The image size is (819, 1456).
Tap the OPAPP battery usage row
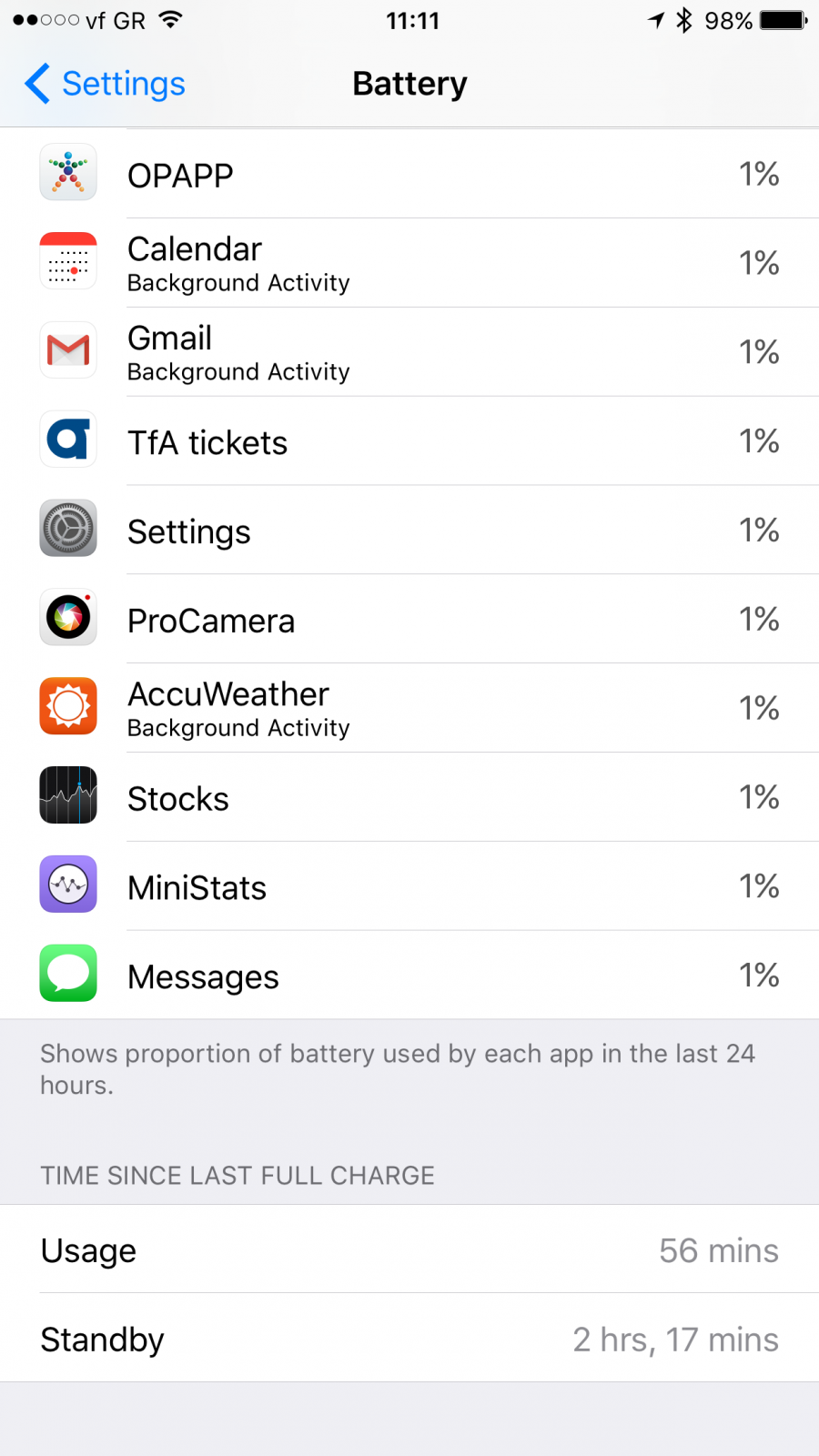coord(409,174)
